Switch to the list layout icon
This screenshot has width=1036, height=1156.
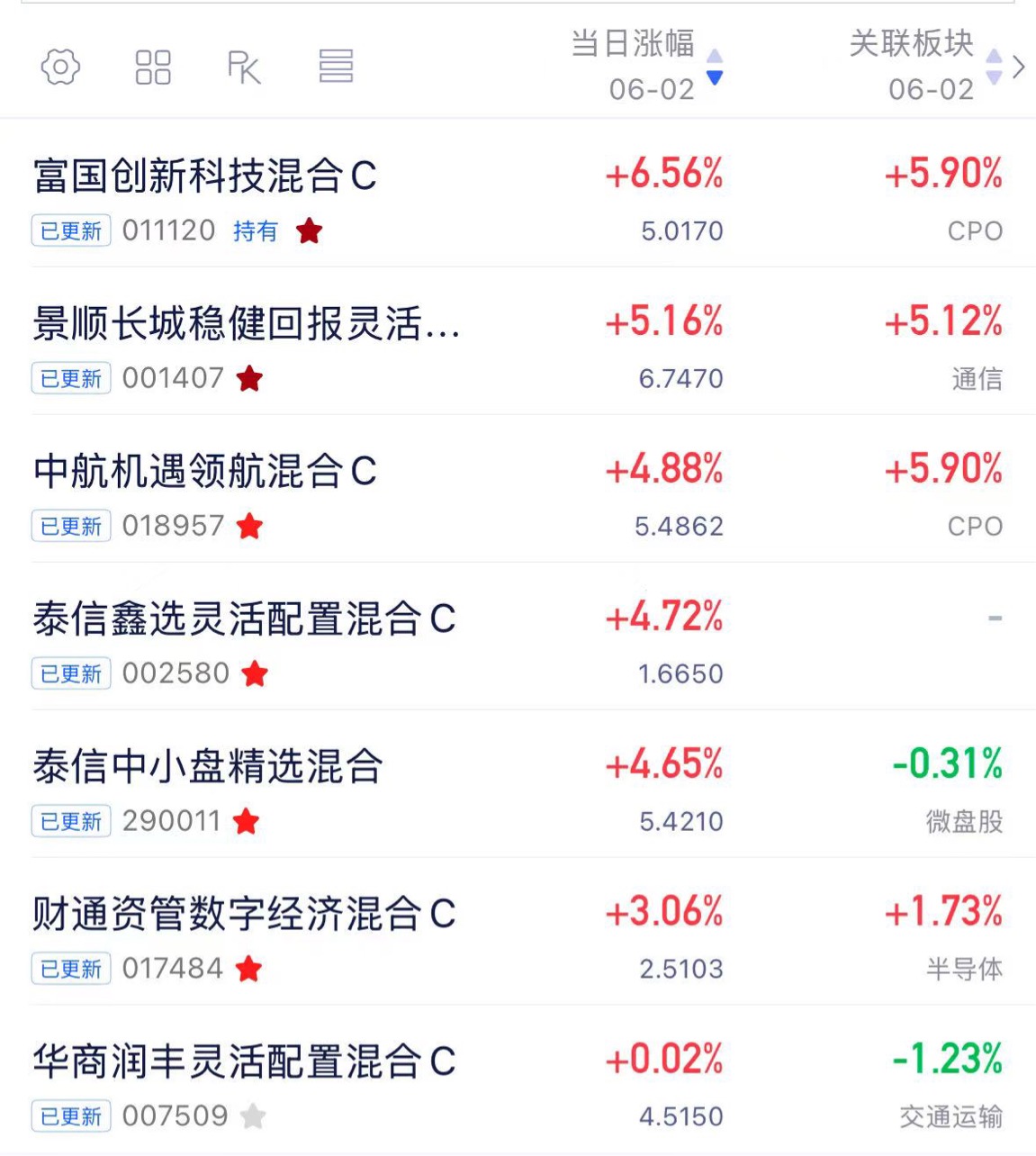(x=336, y=67)
